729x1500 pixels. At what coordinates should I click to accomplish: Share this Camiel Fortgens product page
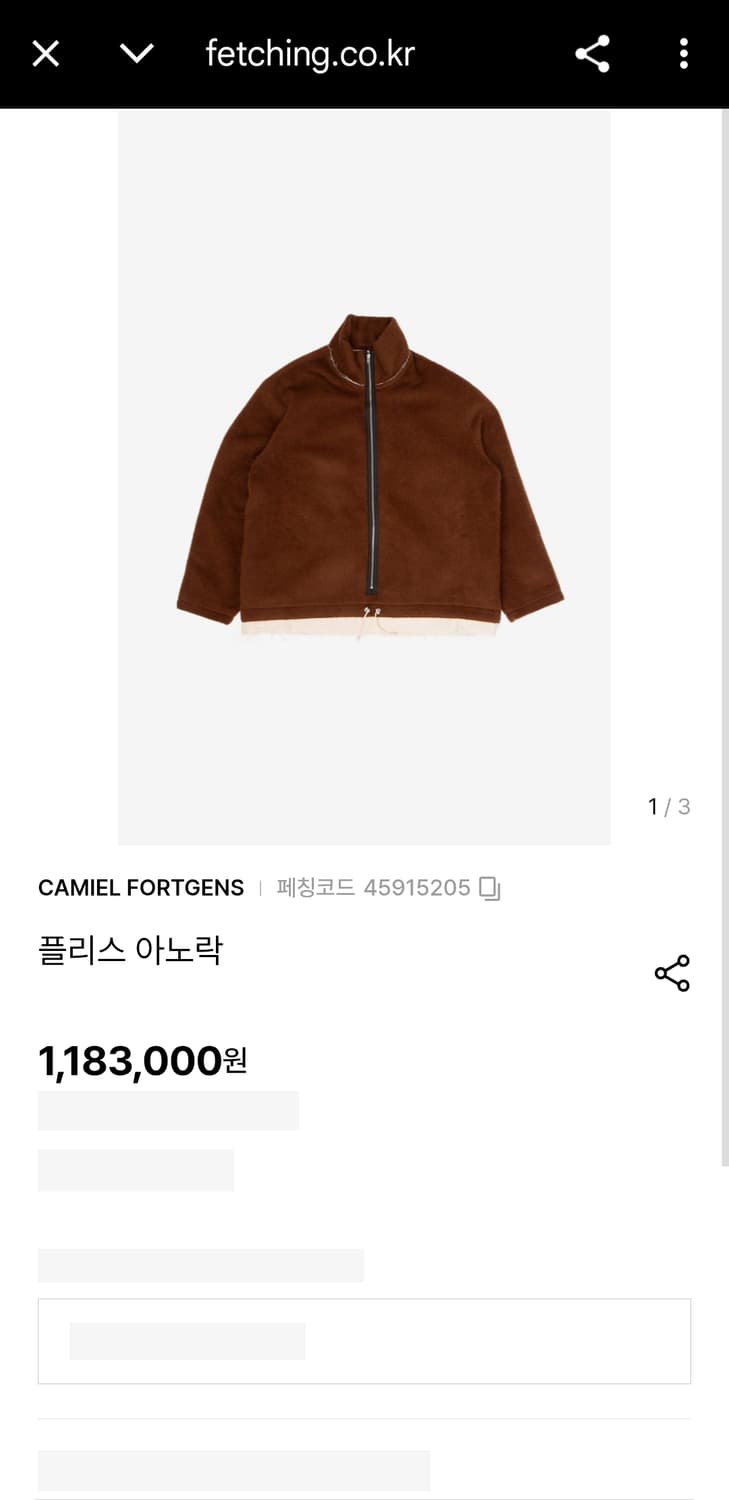pyautogui.click(x=592, y=55)
